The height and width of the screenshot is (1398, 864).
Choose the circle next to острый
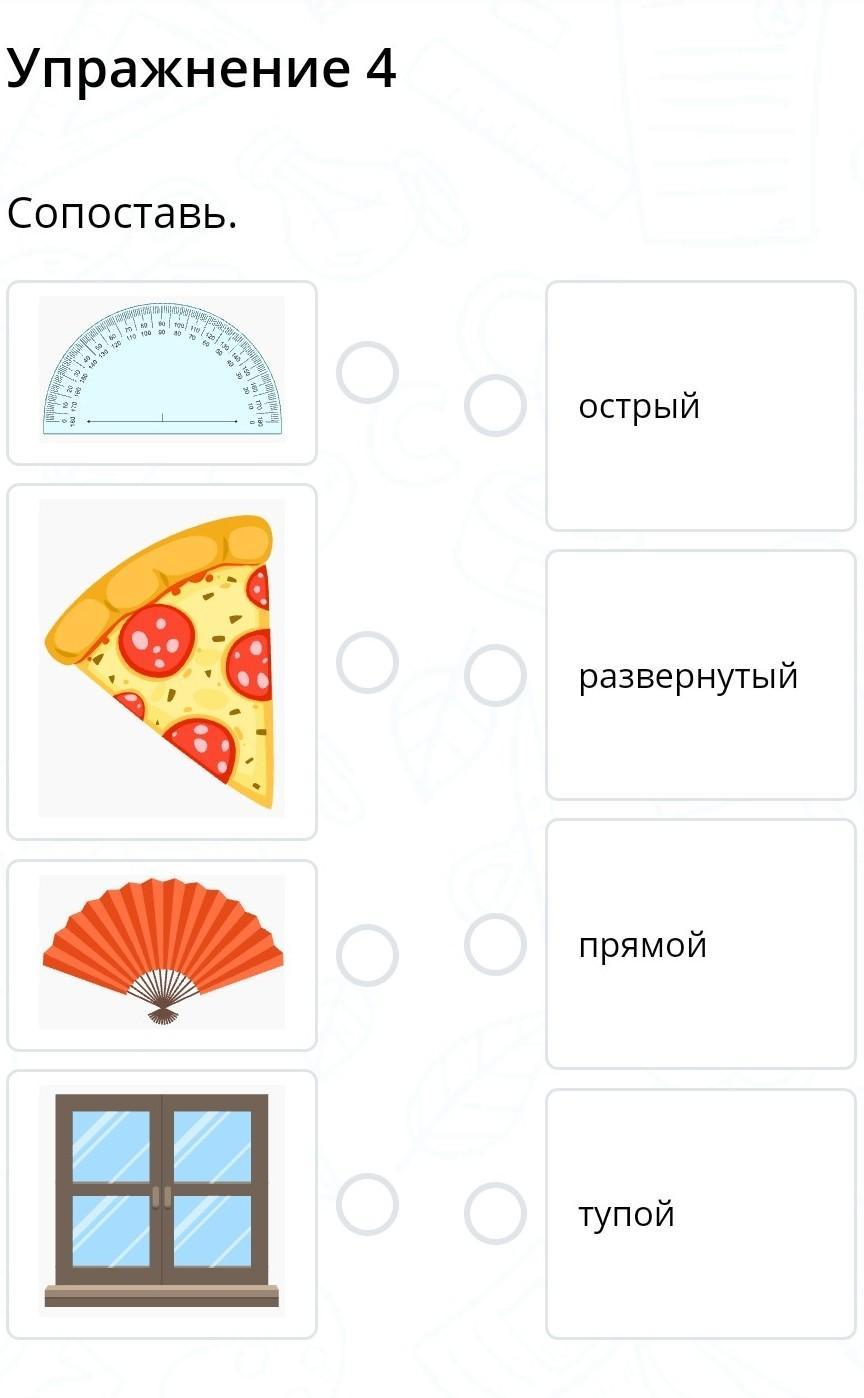[495, 406]
